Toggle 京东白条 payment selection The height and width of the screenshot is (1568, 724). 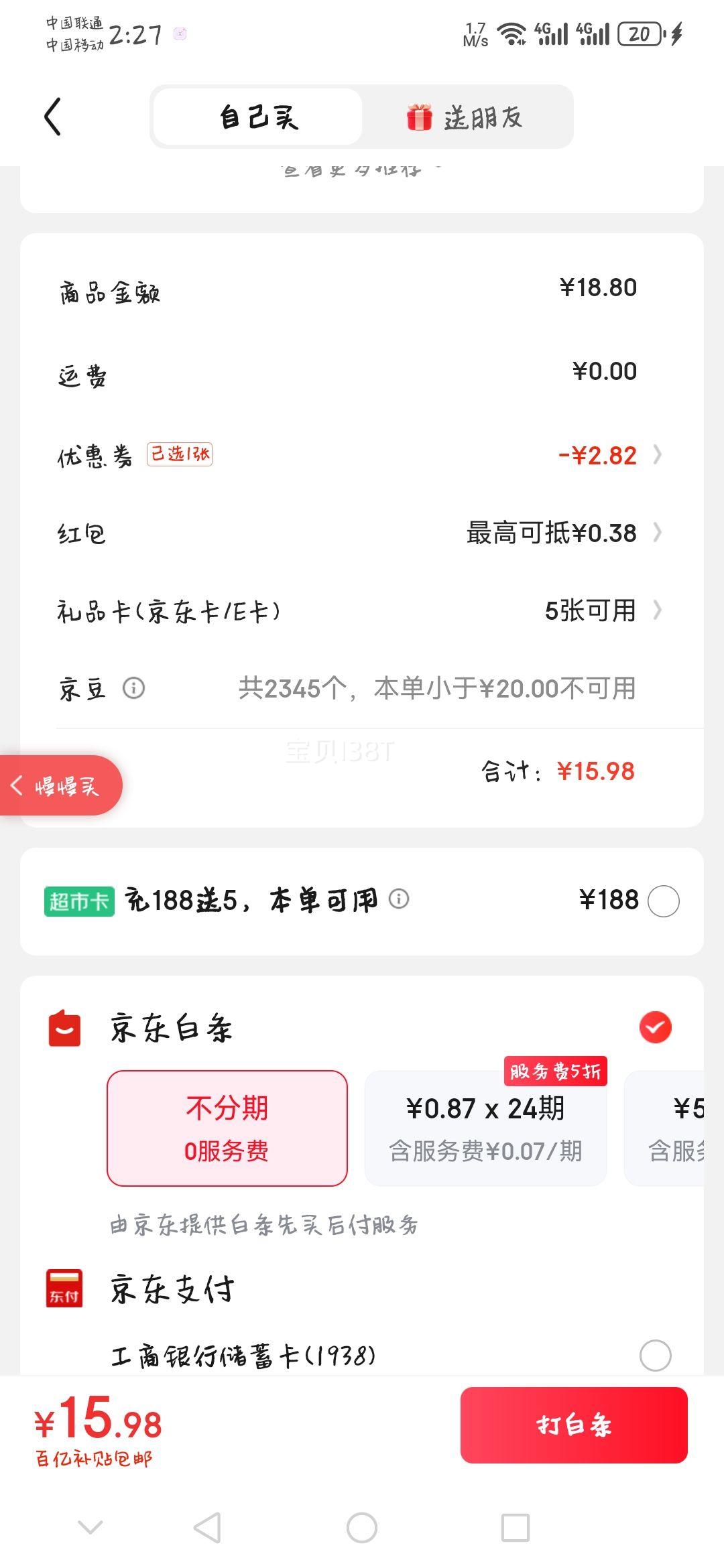point(655,1027)
